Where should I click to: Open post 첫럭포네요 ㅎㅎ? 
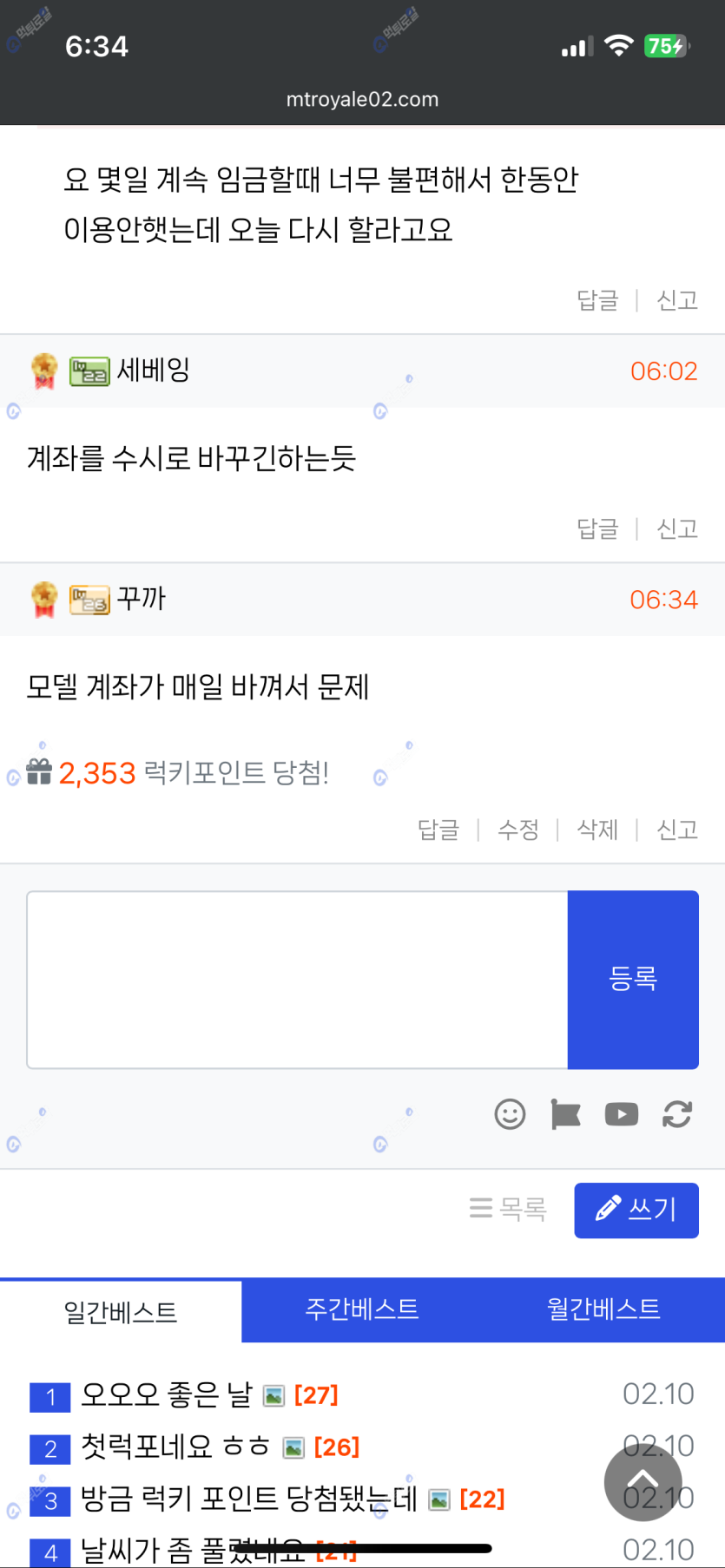point(175,1447)
